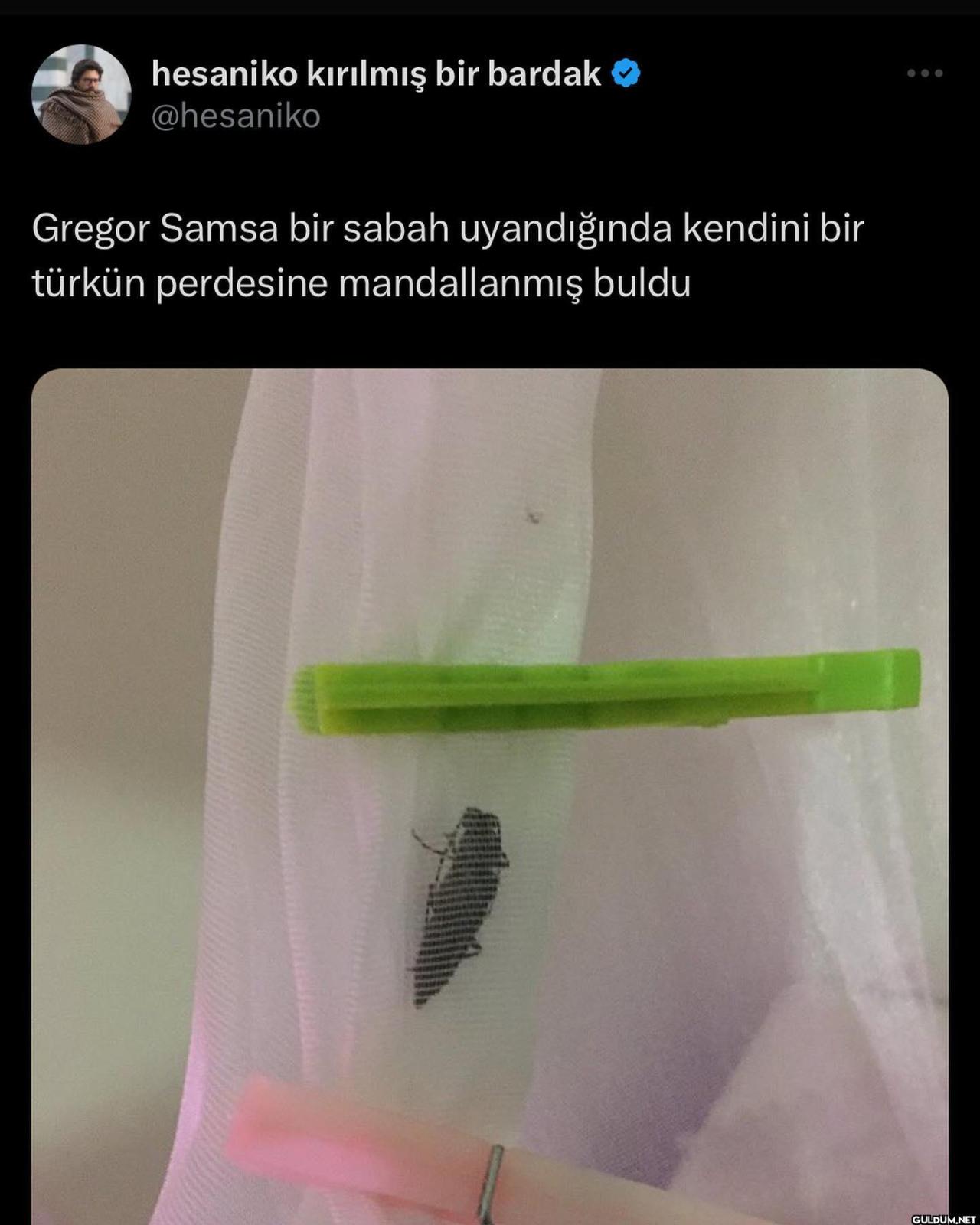Open hesaniko's profile picture

[x=81, y=94]
